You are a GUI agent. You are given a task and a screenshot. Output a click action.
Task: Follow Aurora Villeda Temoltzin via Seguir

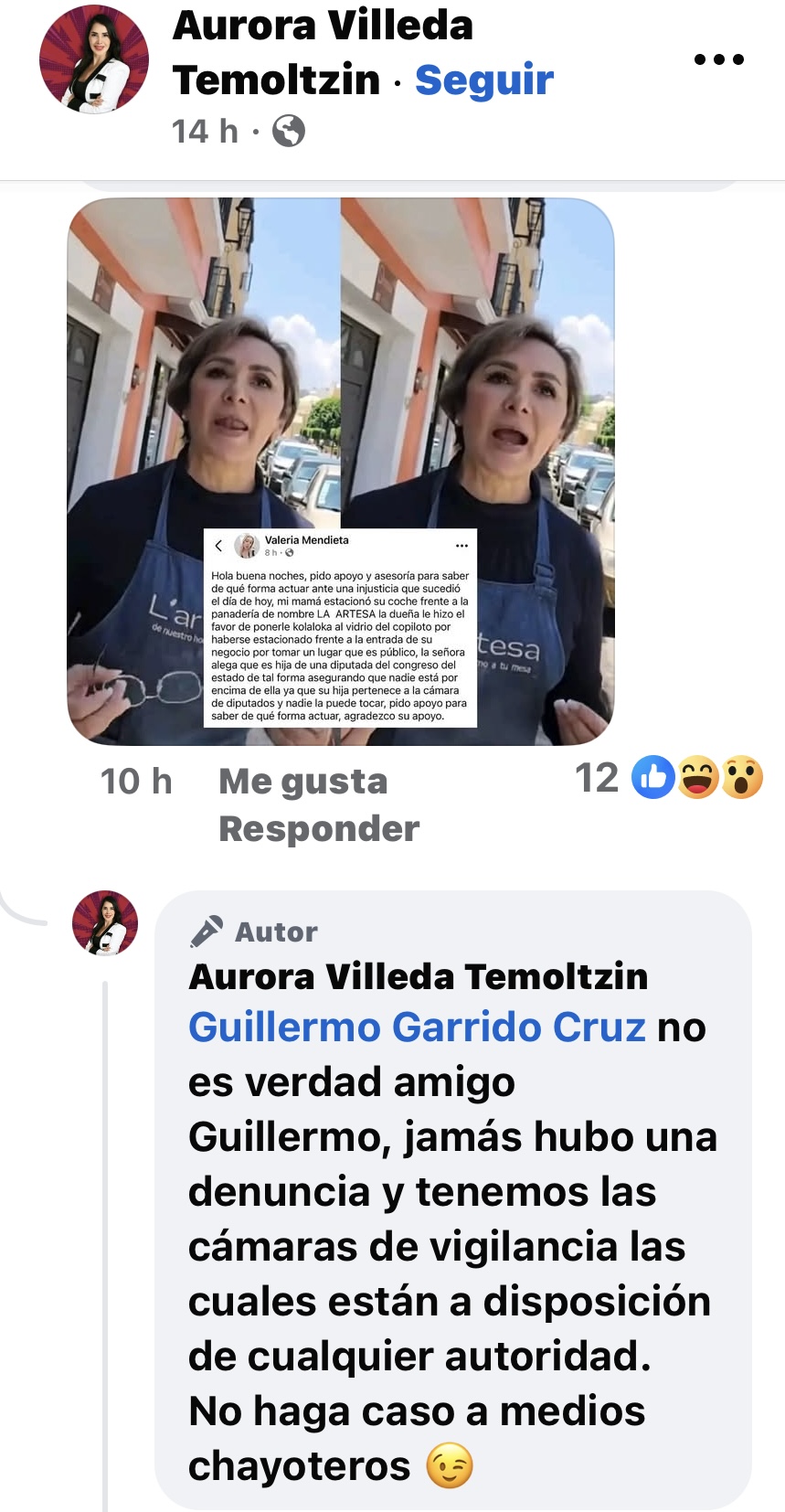pos(483,80)
